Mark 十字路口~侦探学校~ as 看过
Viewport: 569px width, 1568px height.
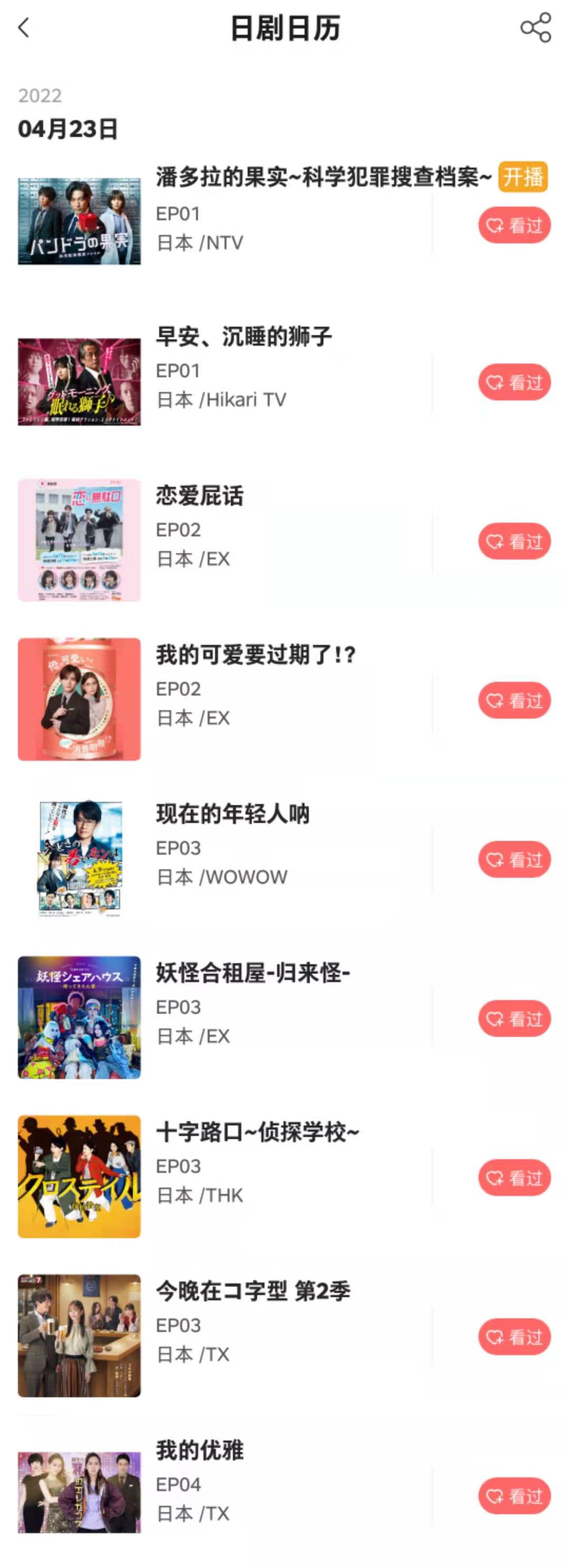pyautogui.click(x=514, y=1178)
